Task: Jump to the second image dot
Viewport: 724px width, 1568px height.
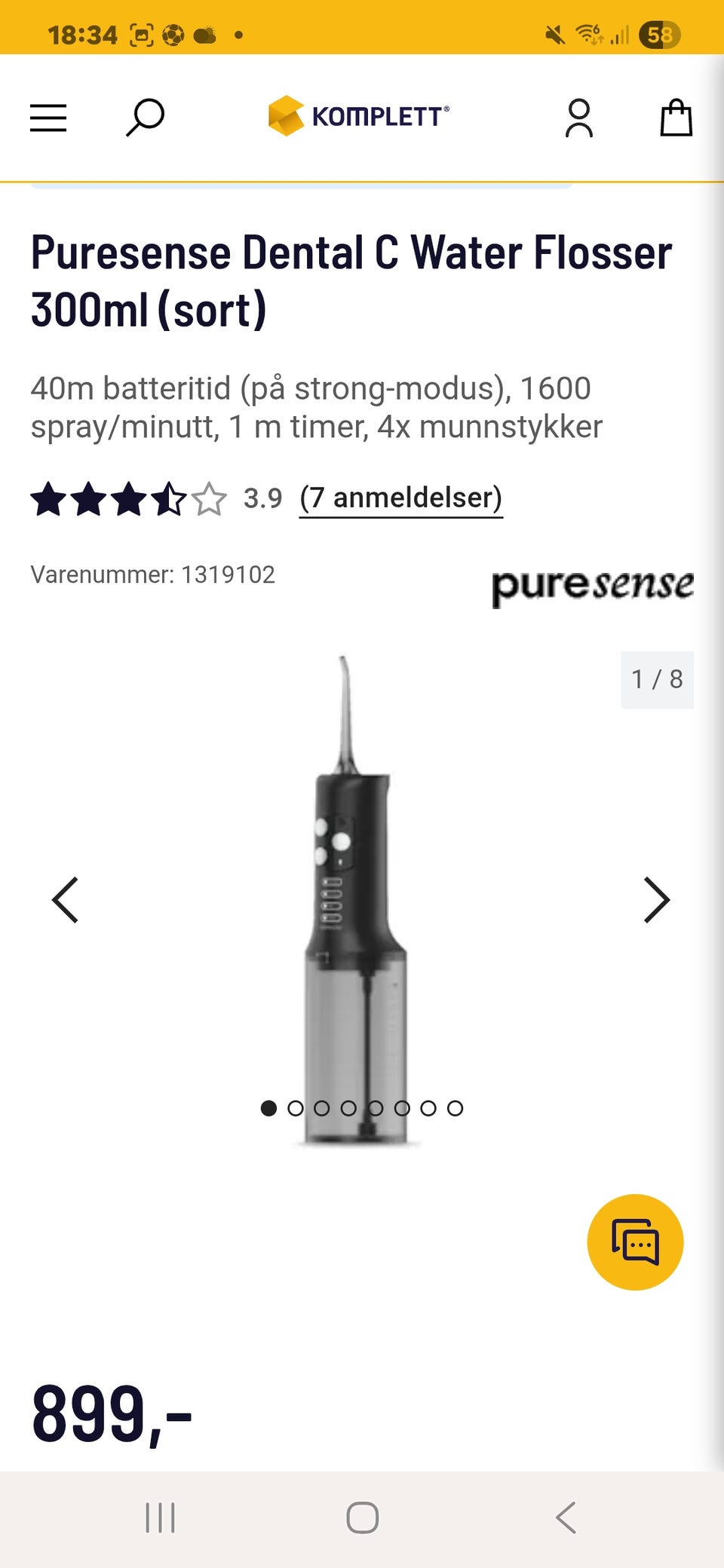Action: [296, 1108]
